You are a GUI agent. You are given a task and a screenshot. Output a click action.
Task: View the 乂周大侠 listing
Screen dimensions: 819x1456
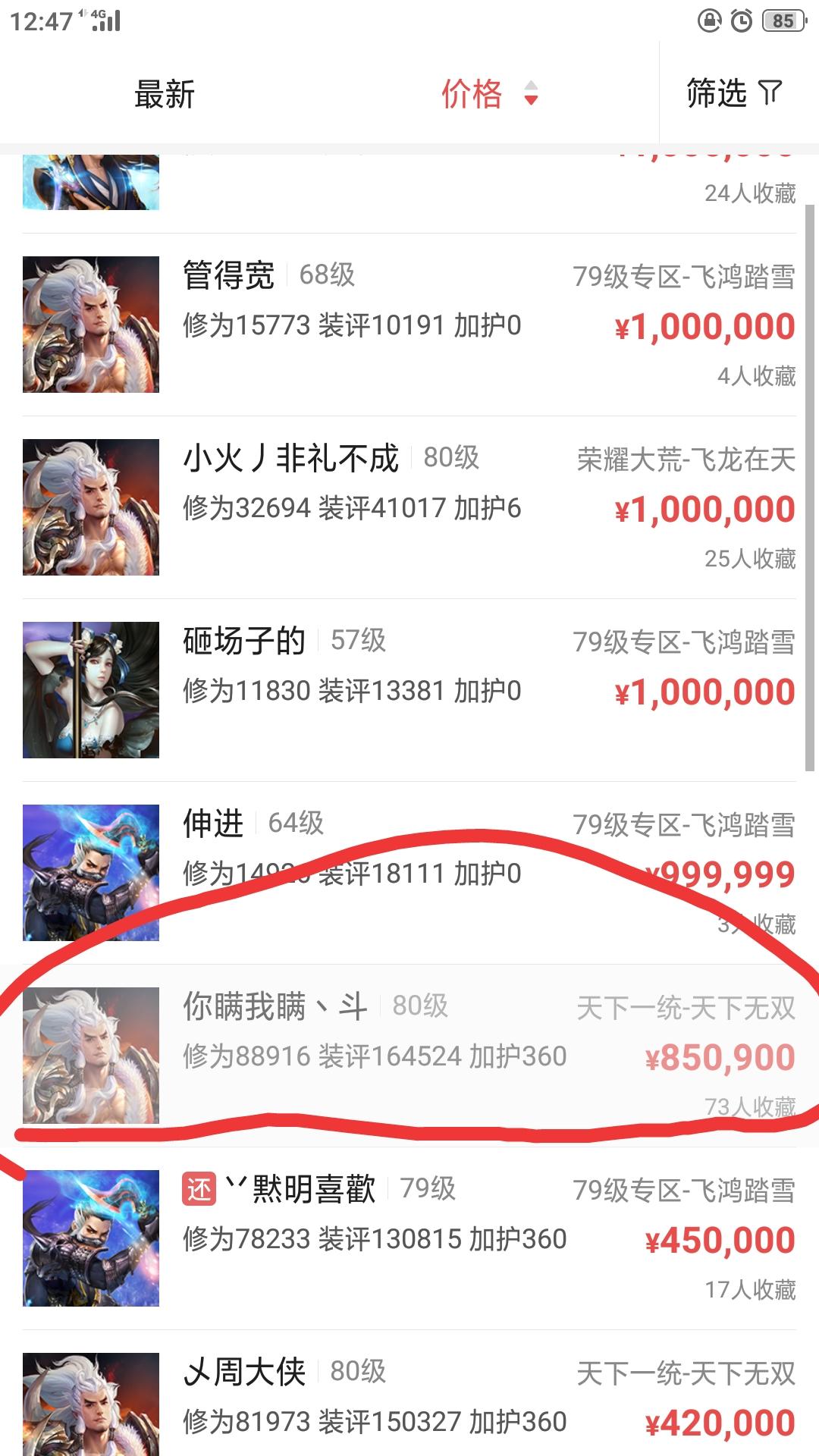click(x=409, y=1403)
